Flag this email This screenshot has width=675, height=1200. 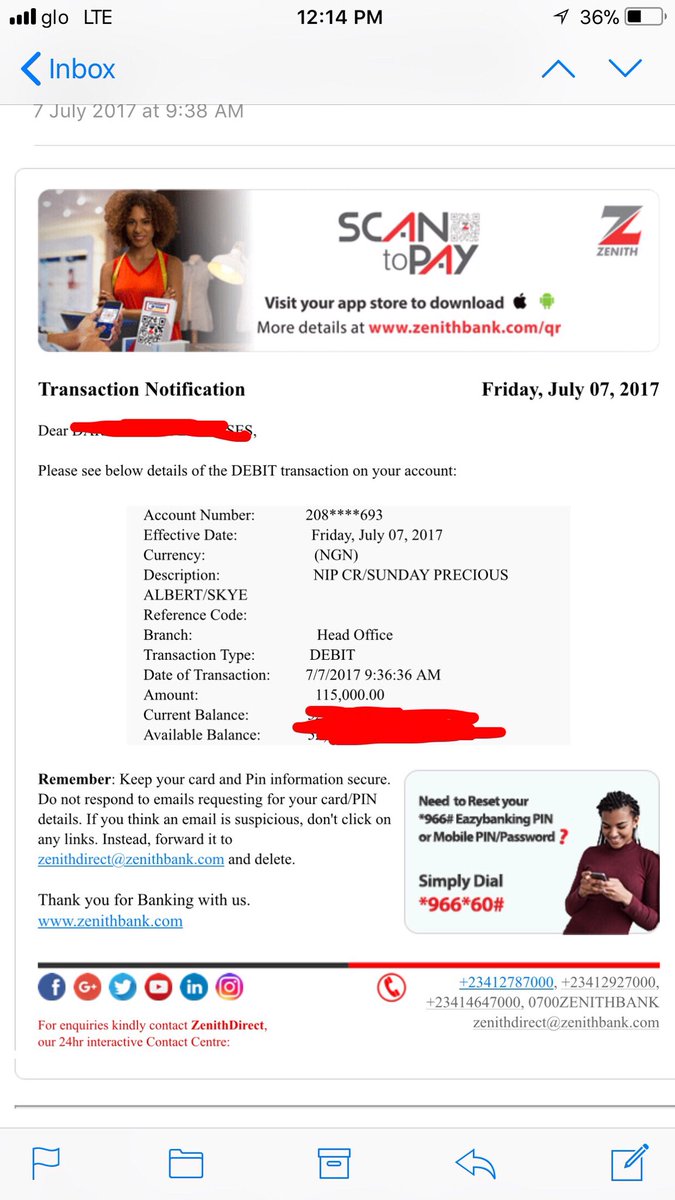point(46,1163)
